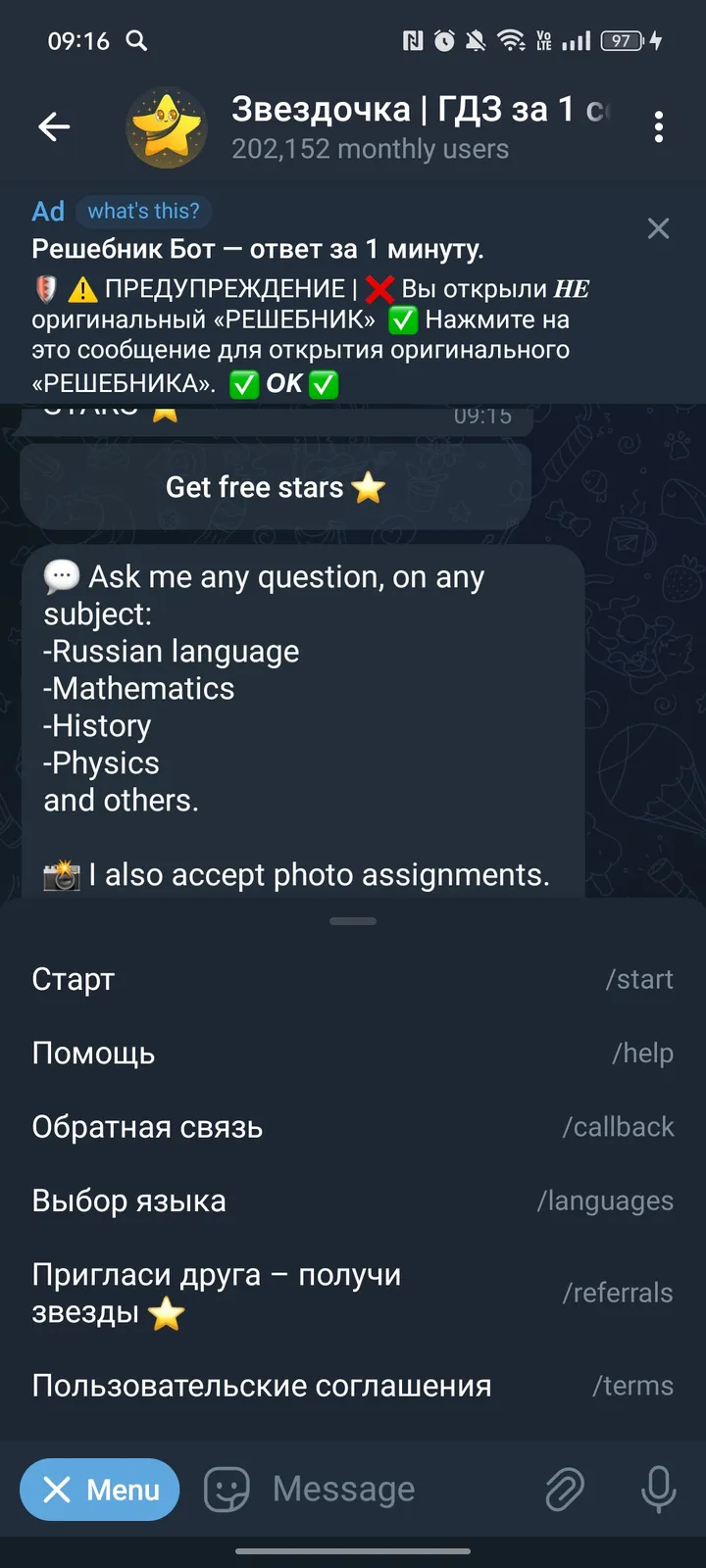Dismiss the ad with the X

[658, 228]
